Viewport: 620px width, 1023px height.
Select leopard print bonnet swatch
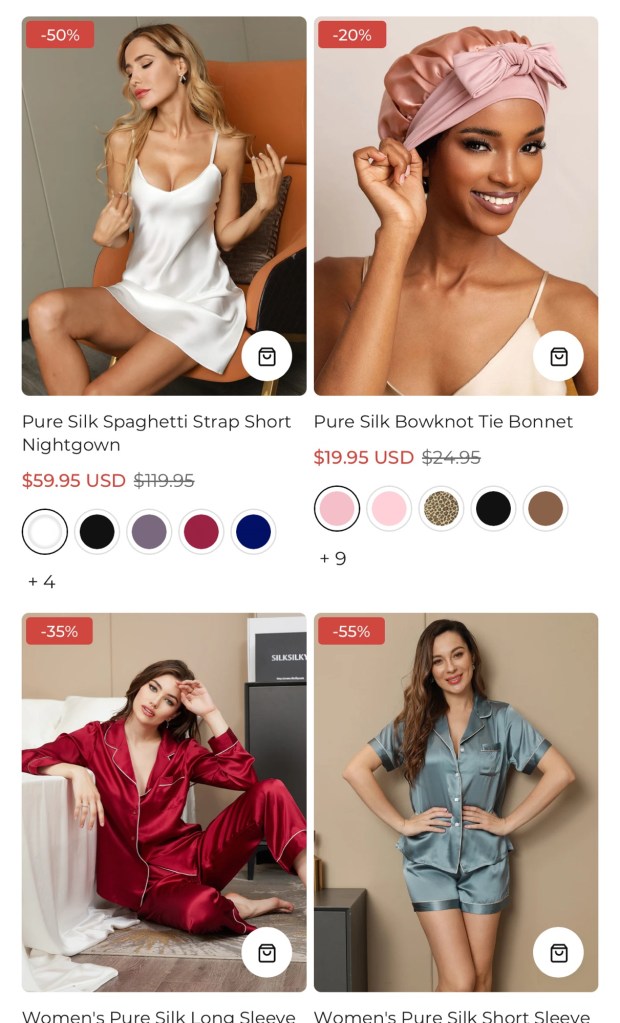click(x=441, y=508)
